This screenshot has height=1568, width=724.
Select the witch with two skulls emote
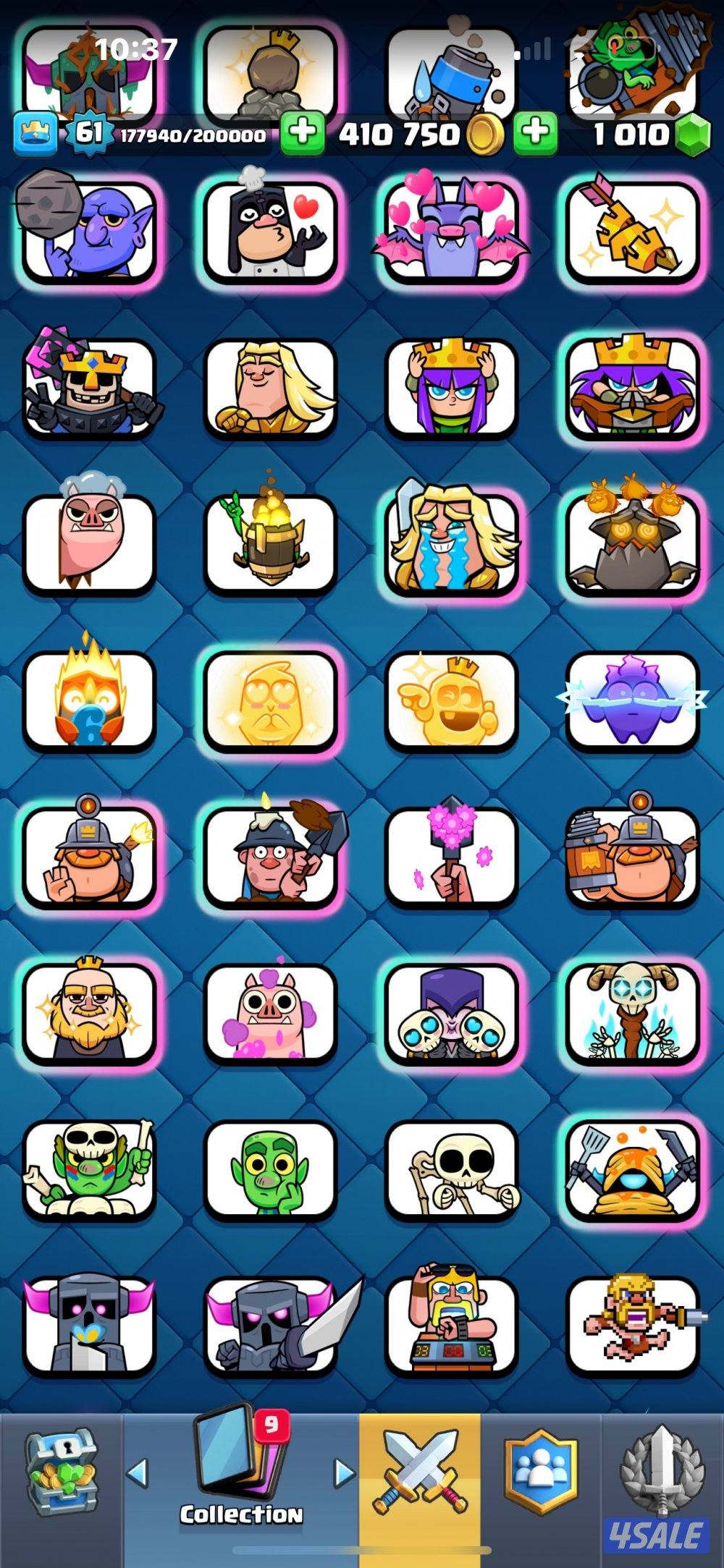451,1012
